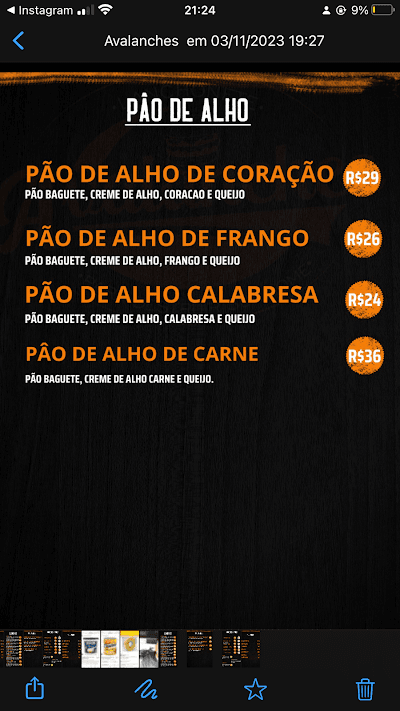The width and height of the screenshot is (400, 711).
Task: Share this menu image
Action: click(x=34, y=689)
